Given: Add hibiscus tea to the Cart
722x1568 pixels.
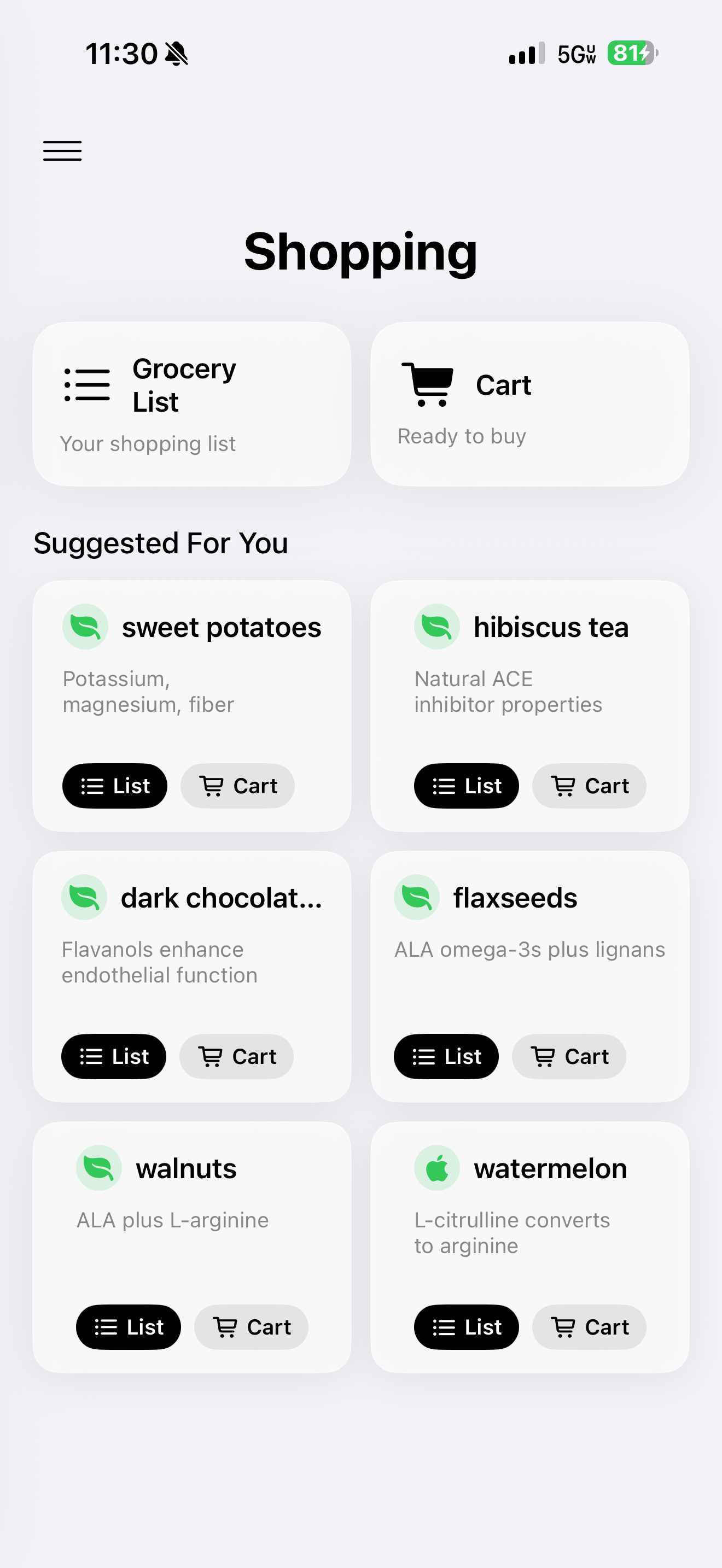Looking at the screenshot, I should pyautogui.click(x=589, y=786).
